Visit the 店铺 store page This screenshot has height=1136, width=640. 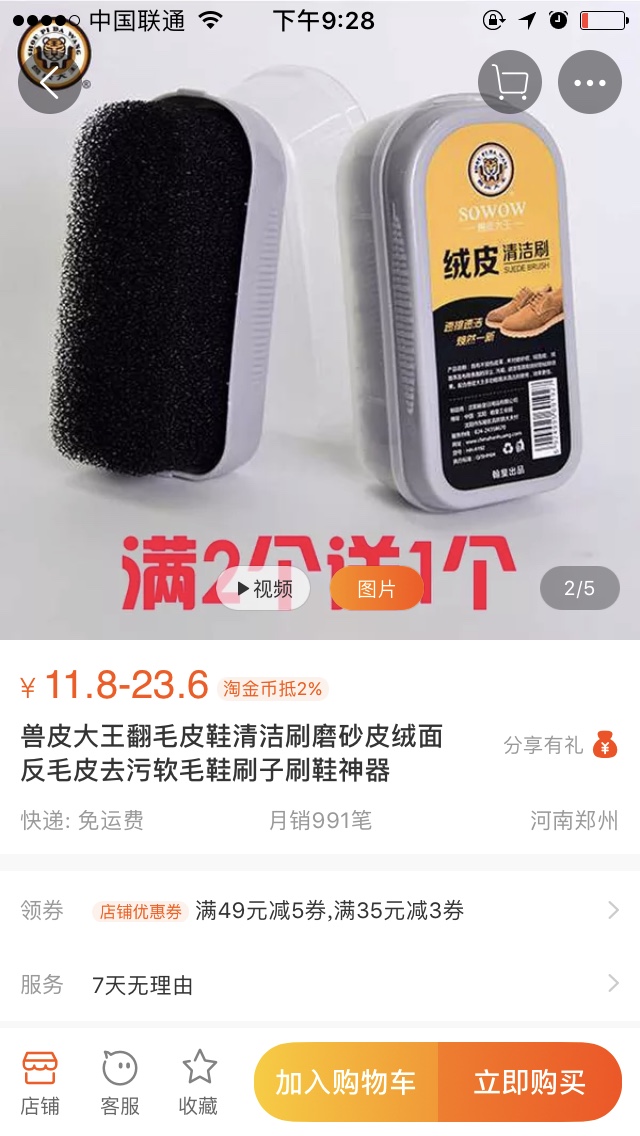pyautogui.click(x=40, y=1082)
